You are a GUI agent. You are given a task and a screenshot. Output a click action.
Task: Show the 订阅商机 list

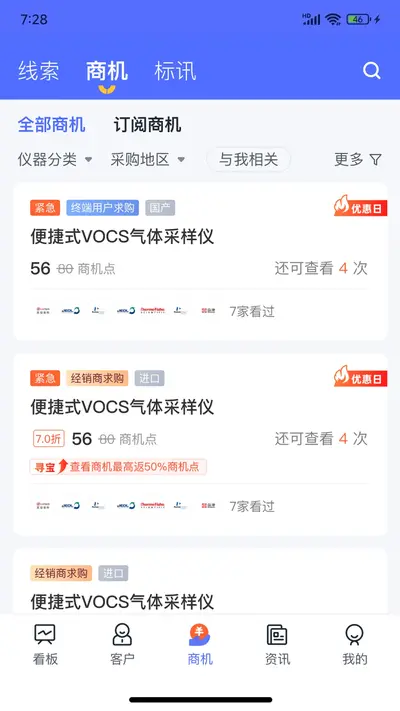147,125
